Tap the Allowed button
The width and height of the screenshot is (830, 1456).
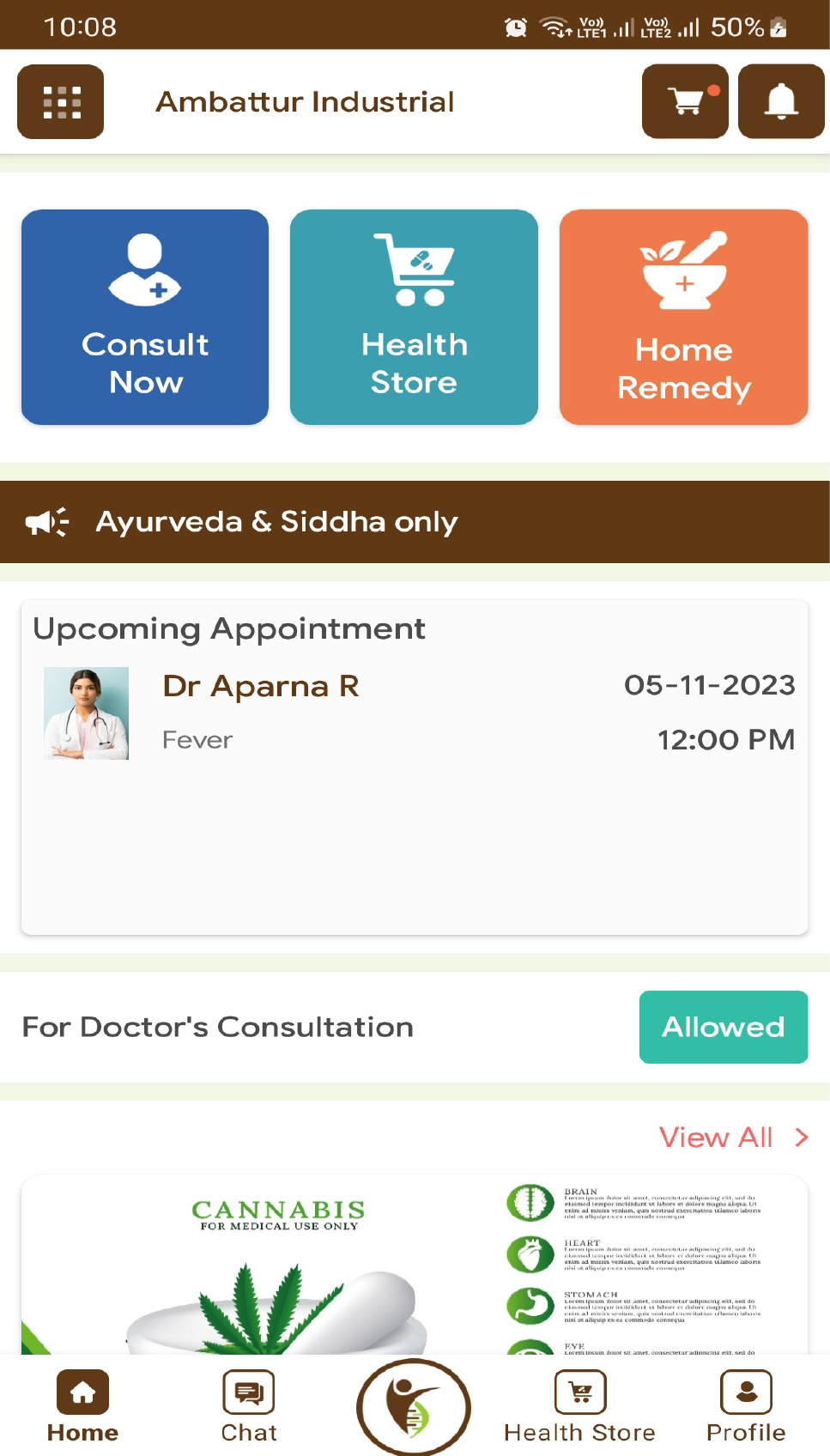(723, 1027)
